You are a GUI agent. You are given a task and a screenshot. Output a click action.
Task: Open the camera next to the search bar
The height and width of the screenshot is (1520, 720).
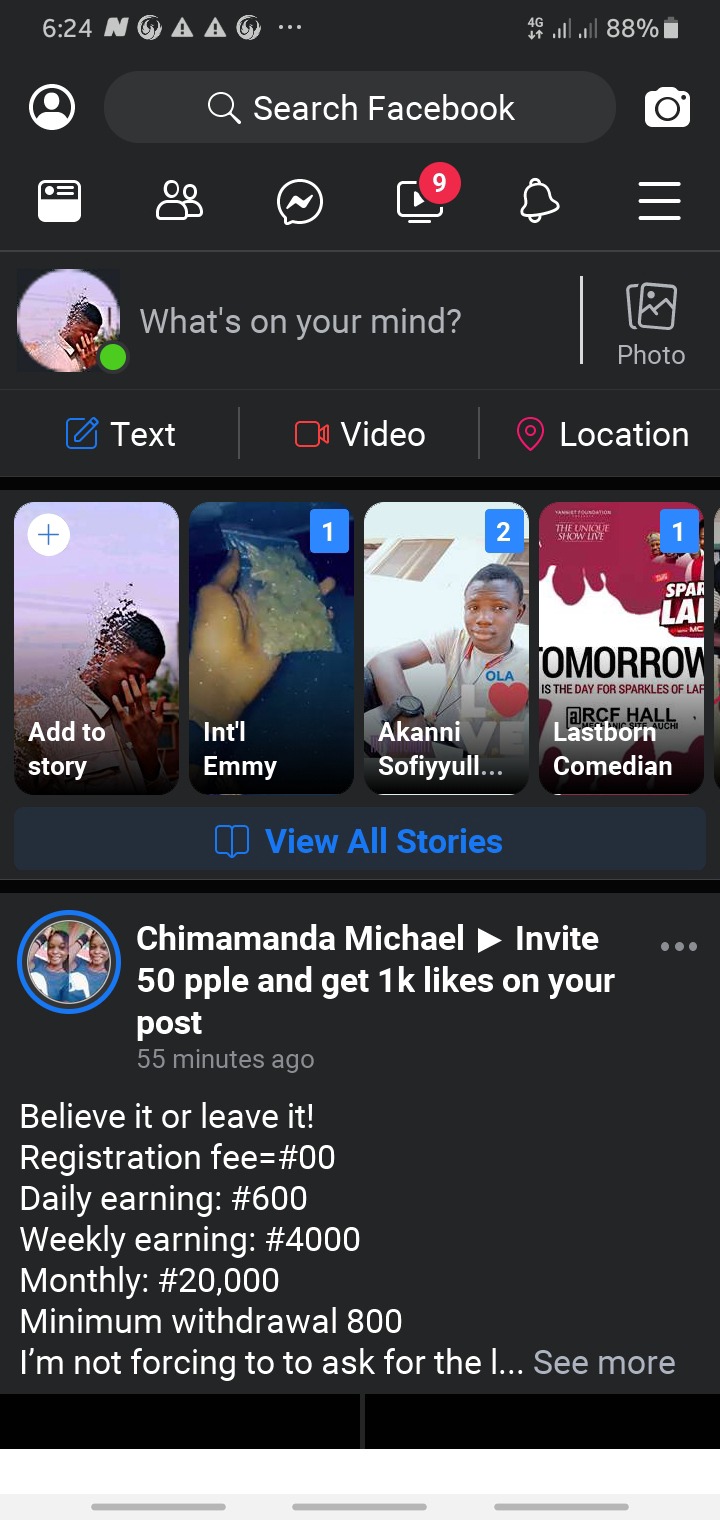(x=667, y=107)
